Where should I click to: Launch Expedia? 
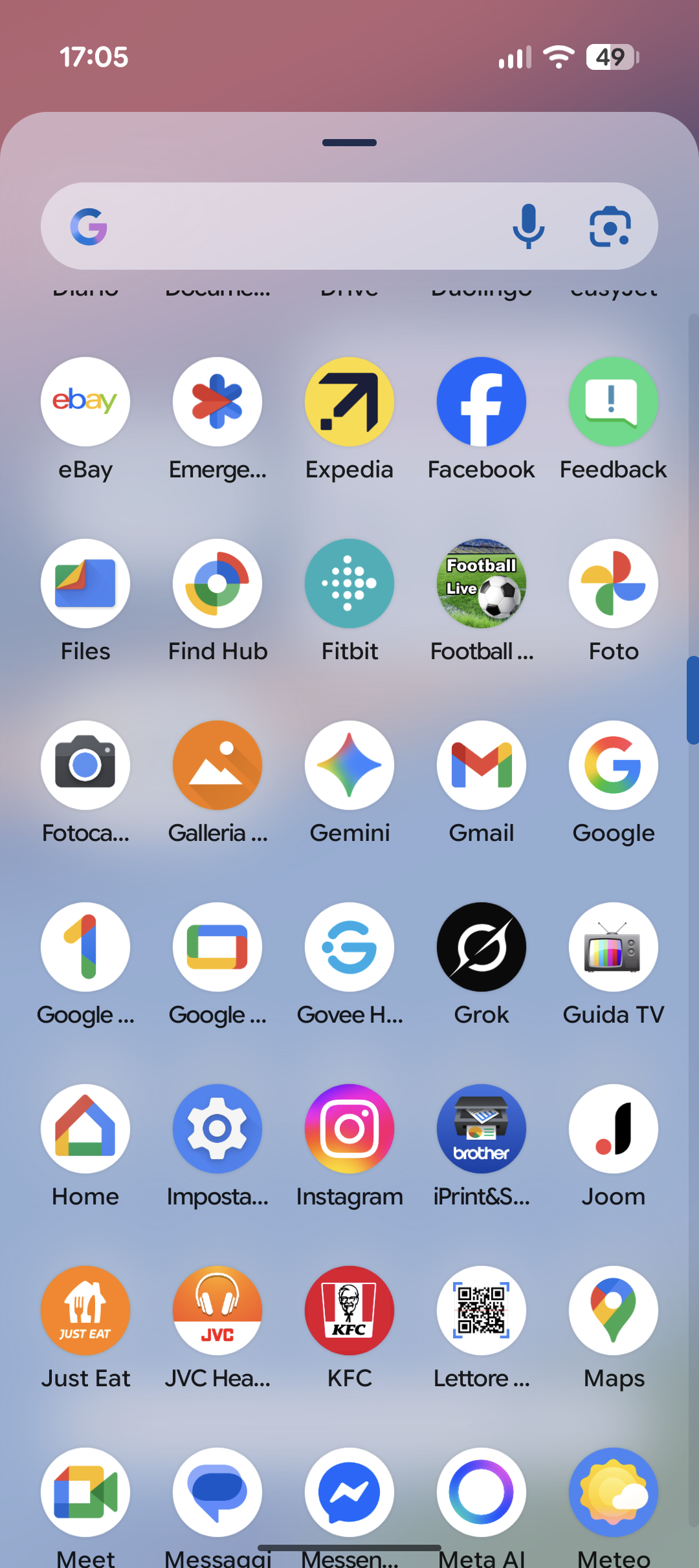349,402
